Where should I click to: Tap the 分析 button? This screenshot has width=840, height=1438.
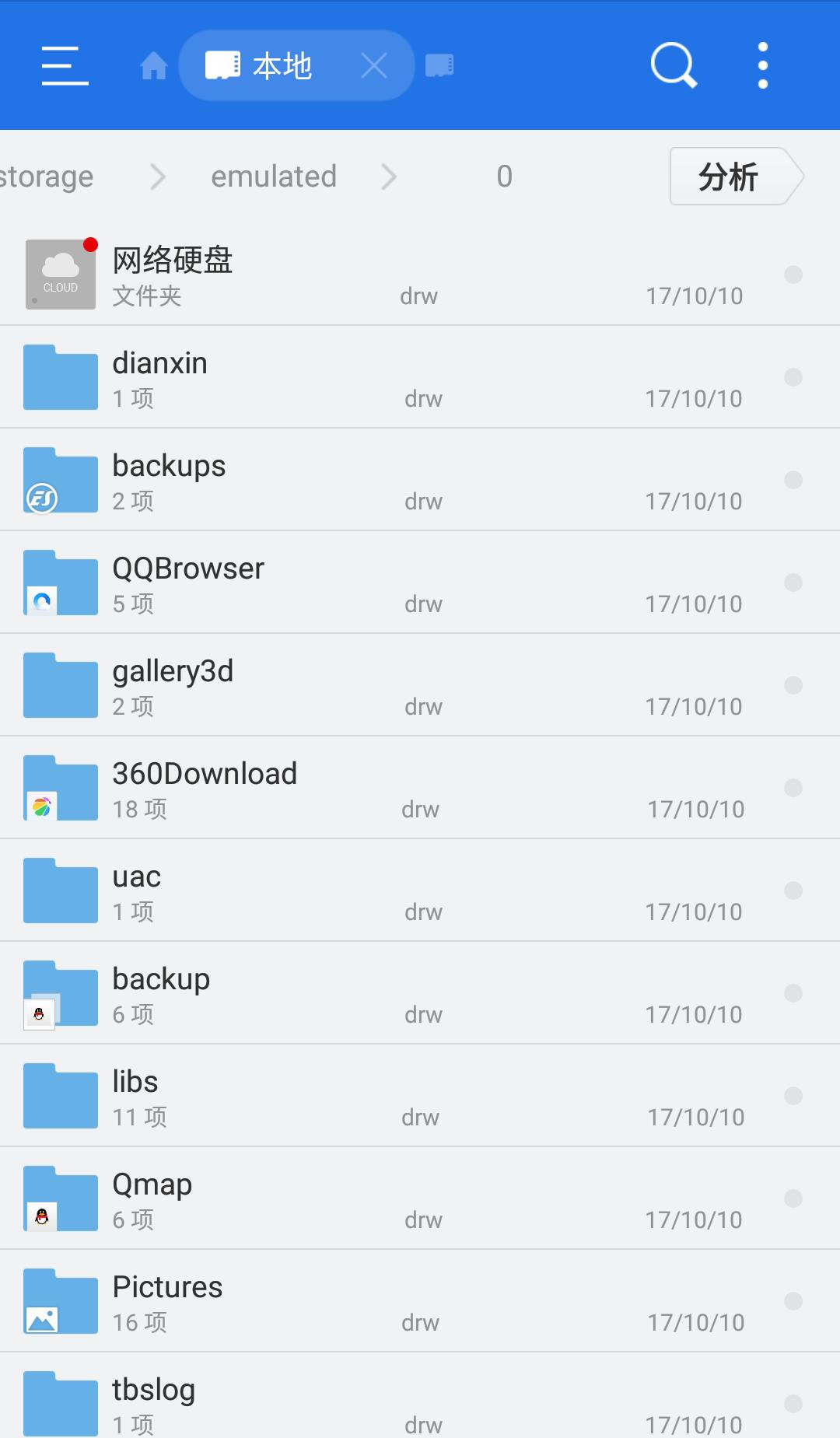pyautogui.click(x=730, y=177)
